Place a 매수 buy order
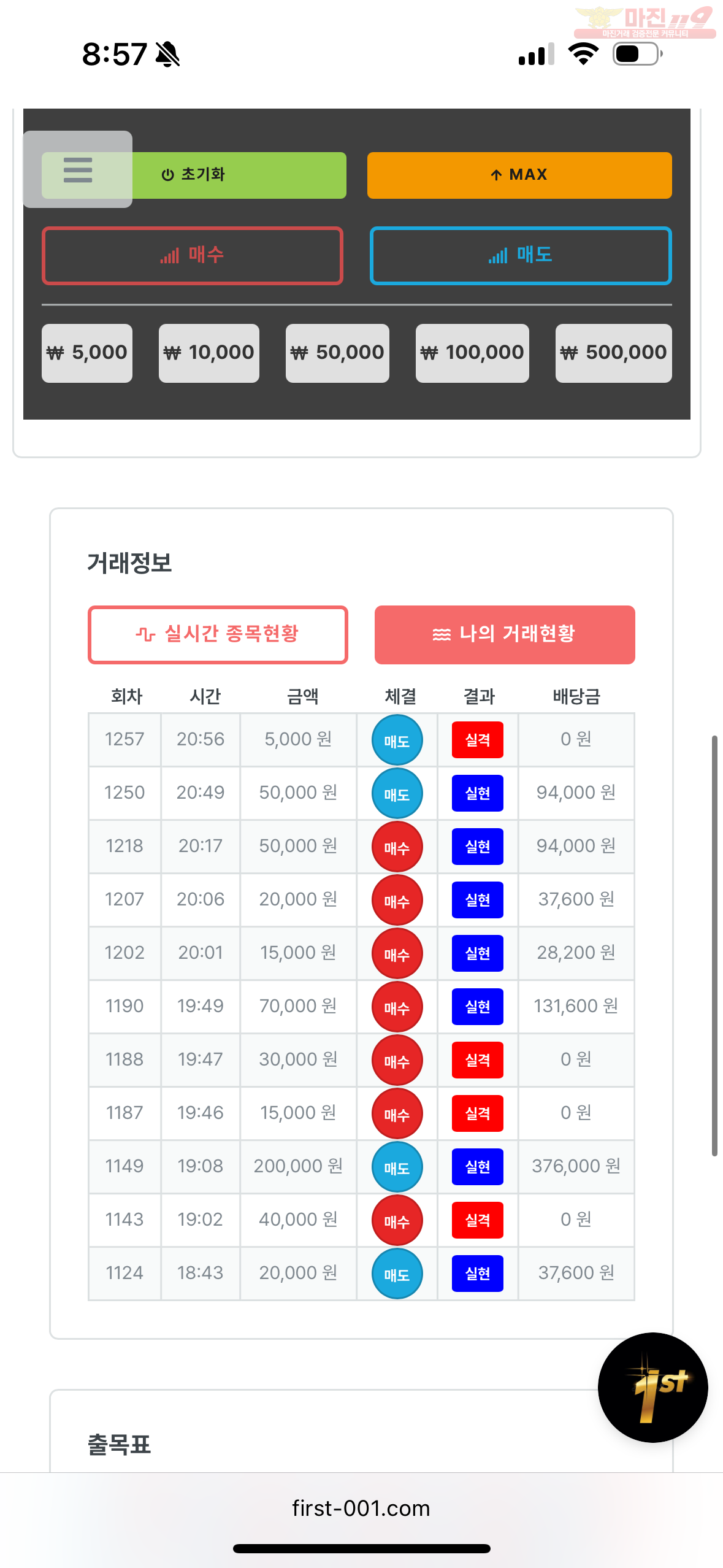 click(193, 255)
